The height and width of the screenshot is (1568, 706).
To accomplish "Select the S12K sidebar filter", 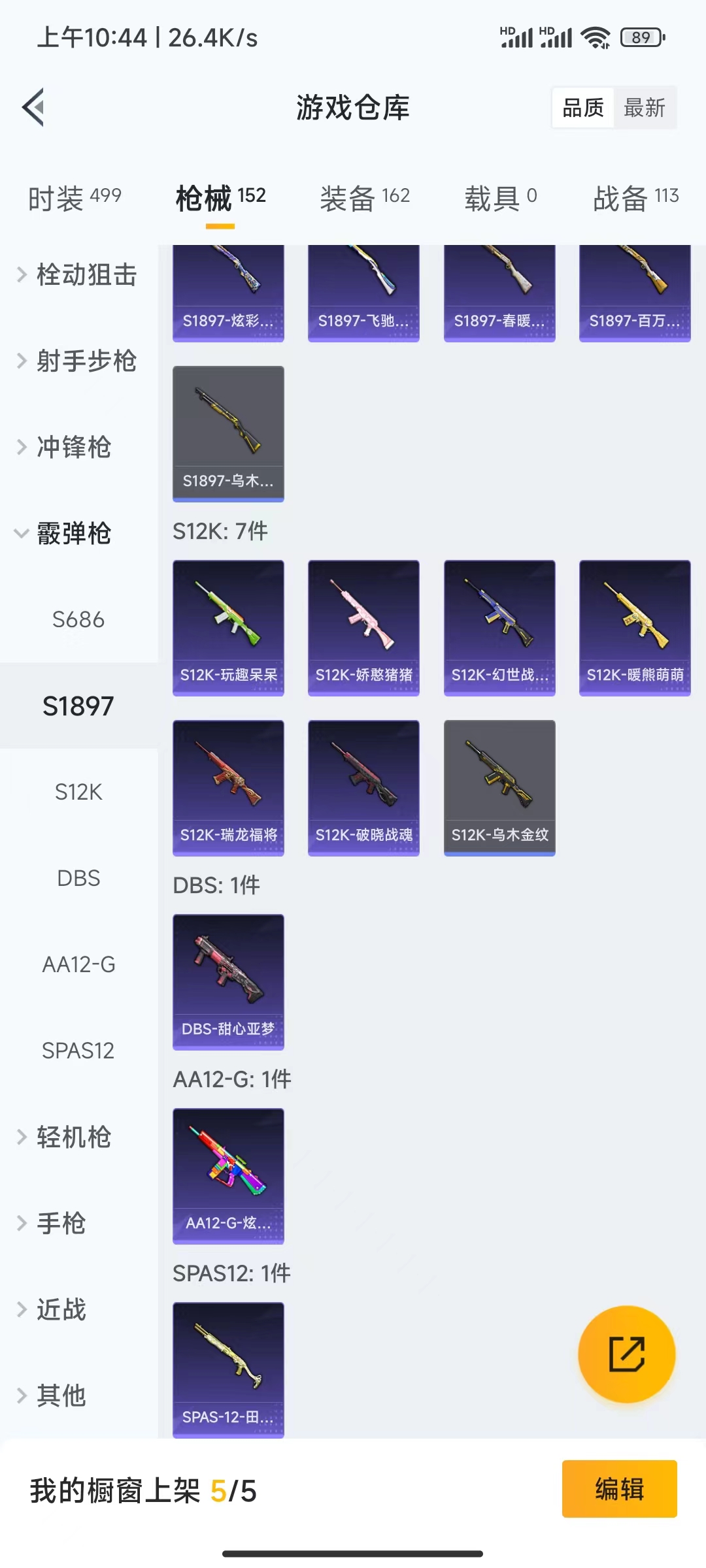I will coord(78,792).
